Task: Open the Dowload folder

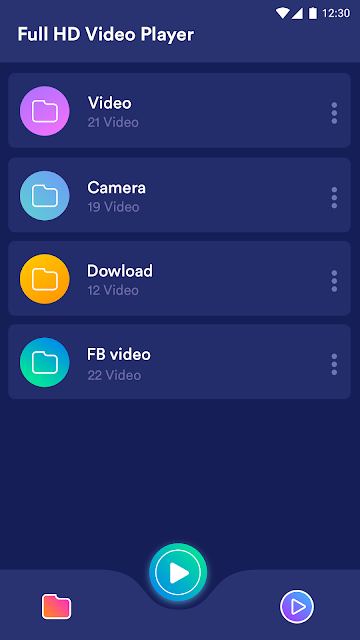Action: coord(179,278)
